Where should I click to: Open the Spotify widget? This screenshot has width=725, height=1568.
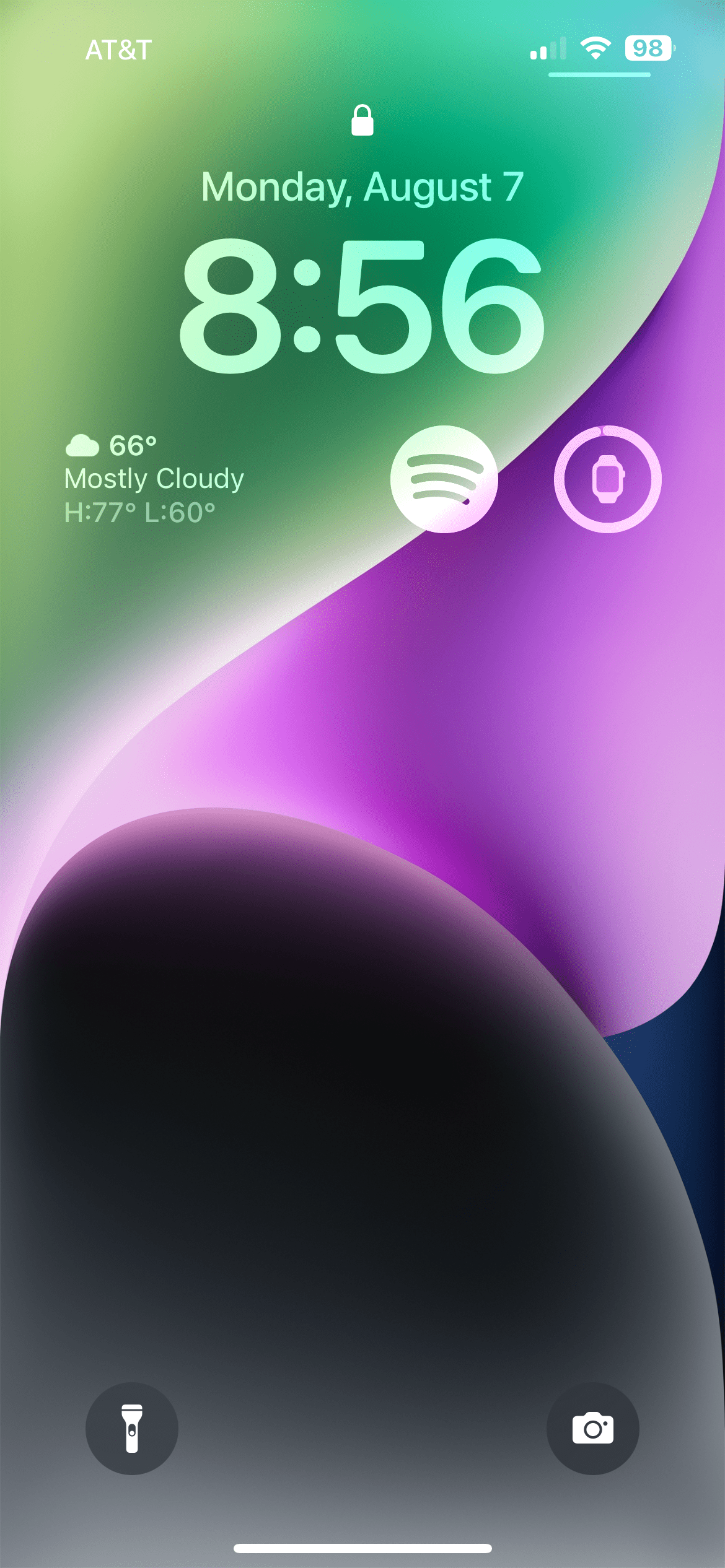click(x=444, y=479)
